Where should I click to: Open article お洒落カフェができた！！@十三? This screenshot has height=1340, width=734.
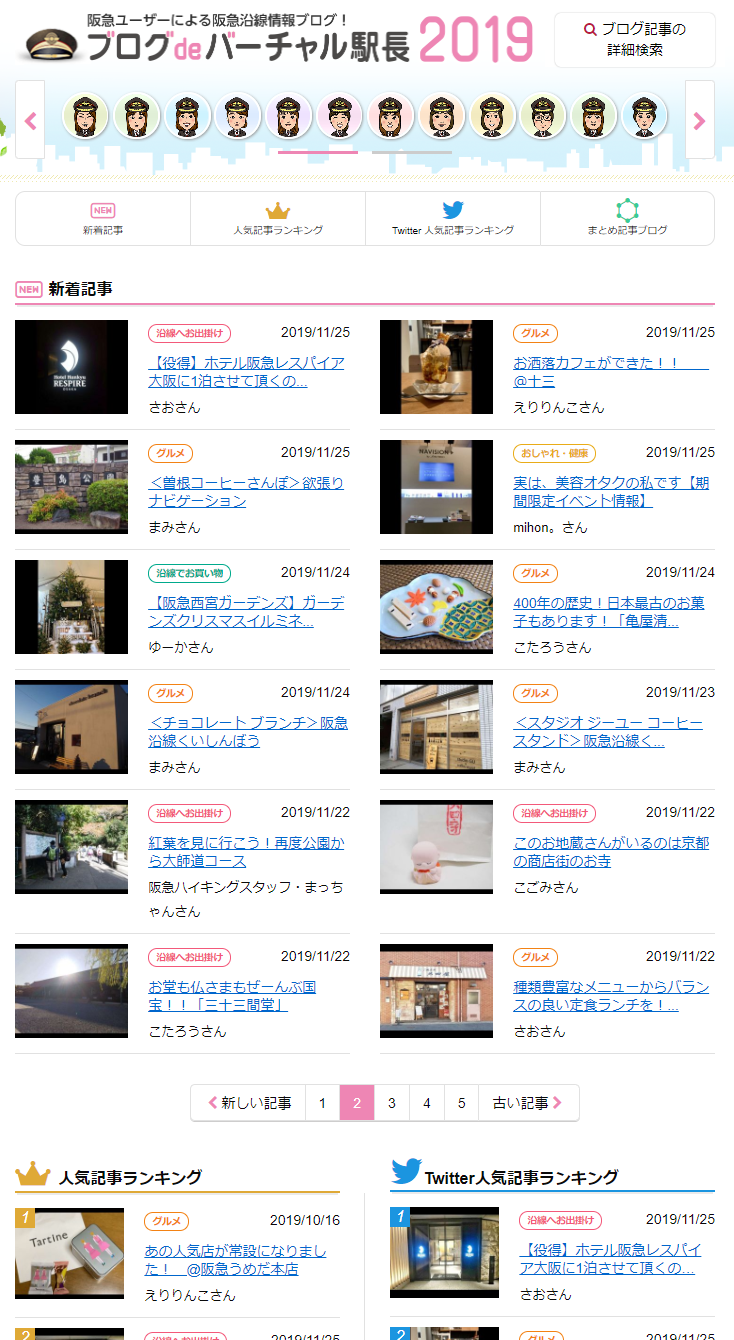coord(610,371)
